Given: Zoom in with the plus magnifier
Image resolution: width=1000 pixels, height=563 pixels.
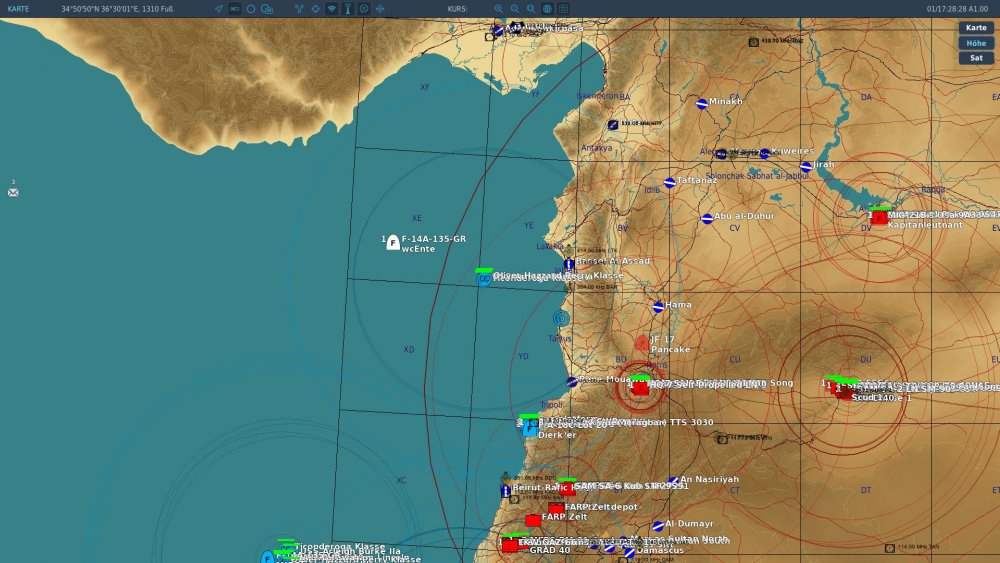Looking at the screenshot, I should pos(499,9).
